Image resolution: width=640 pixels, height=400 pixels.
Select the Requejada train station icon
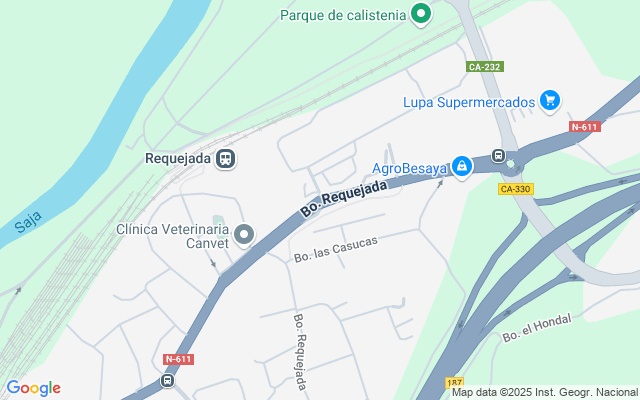(227, 158)
